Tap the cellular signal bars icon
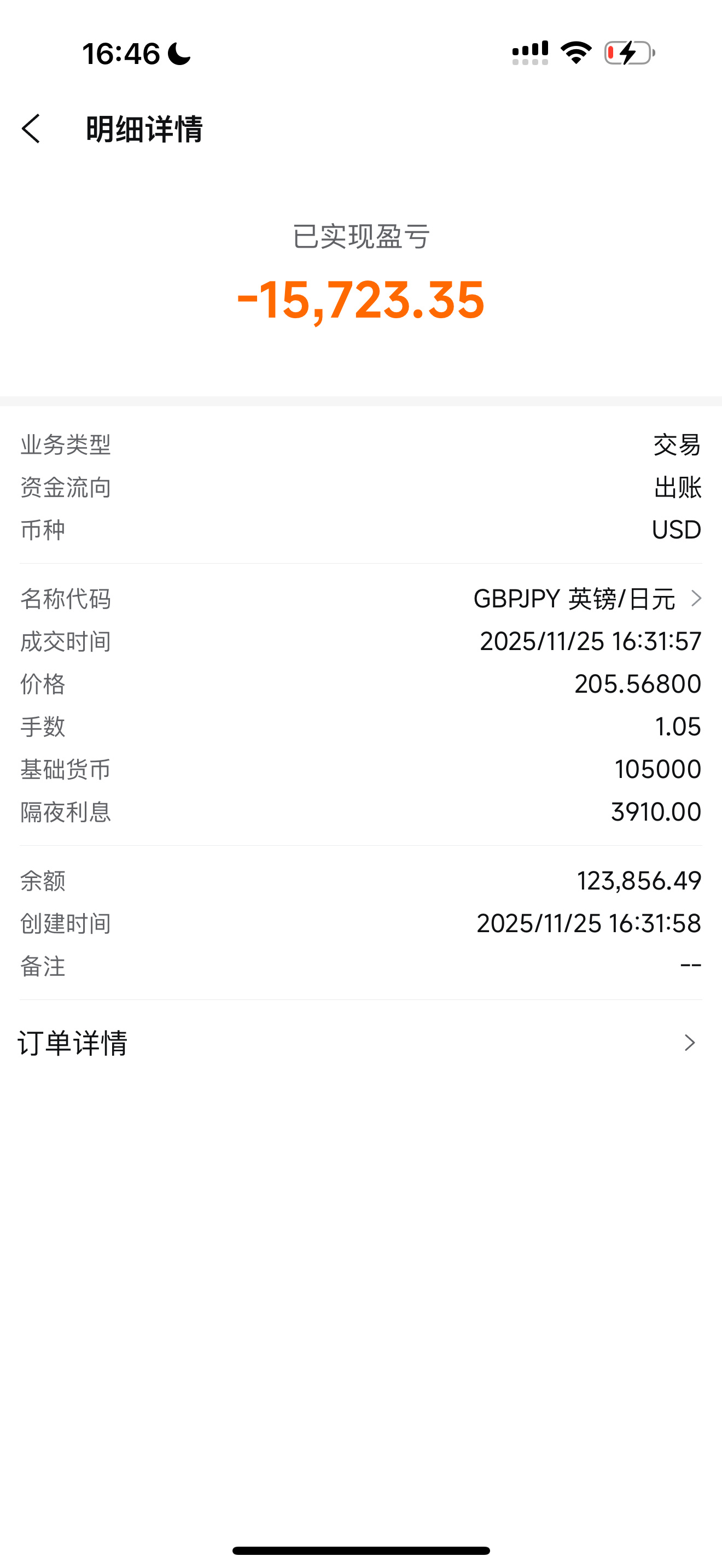This screenshot has width=722, height=1568. [x=529, y=54]
